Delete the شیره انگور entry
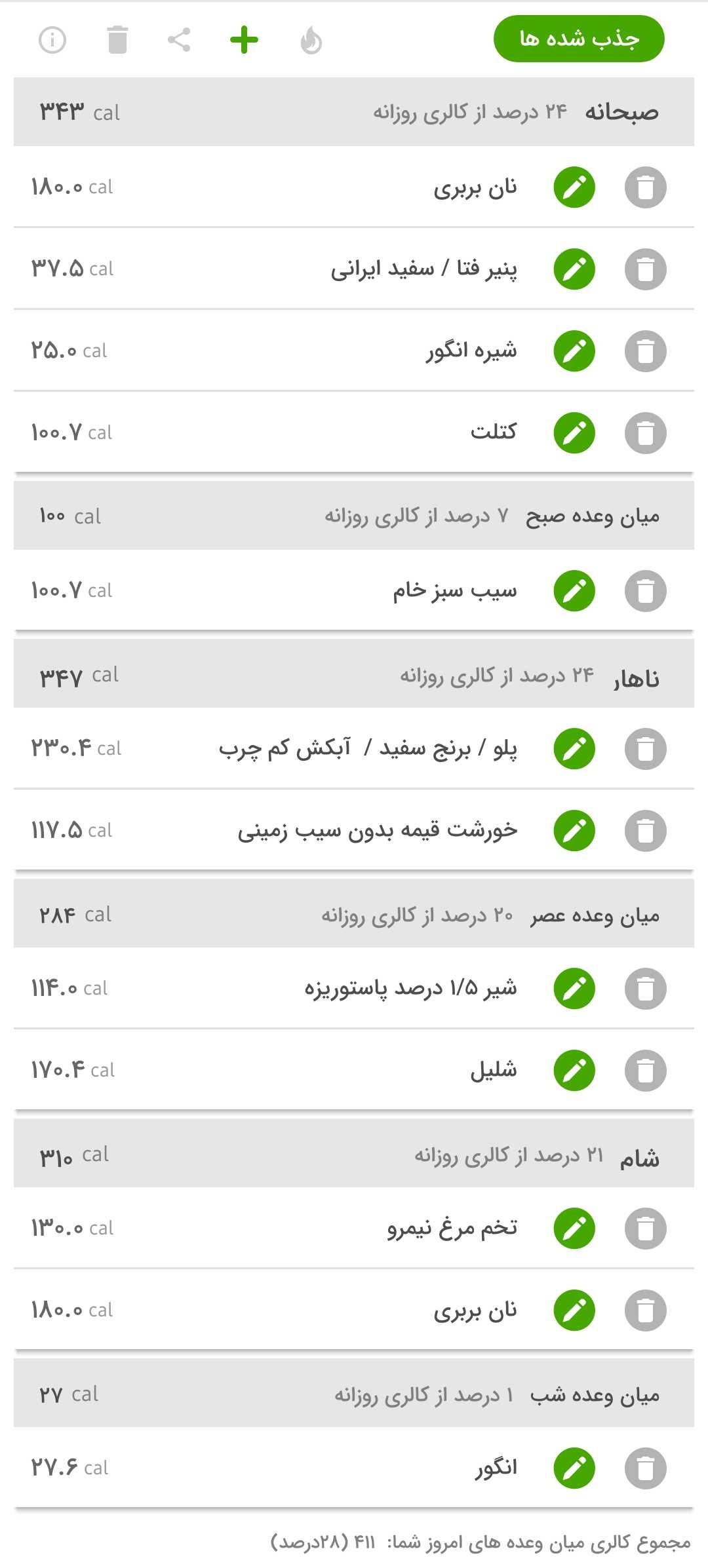 (x=646, y=351)
